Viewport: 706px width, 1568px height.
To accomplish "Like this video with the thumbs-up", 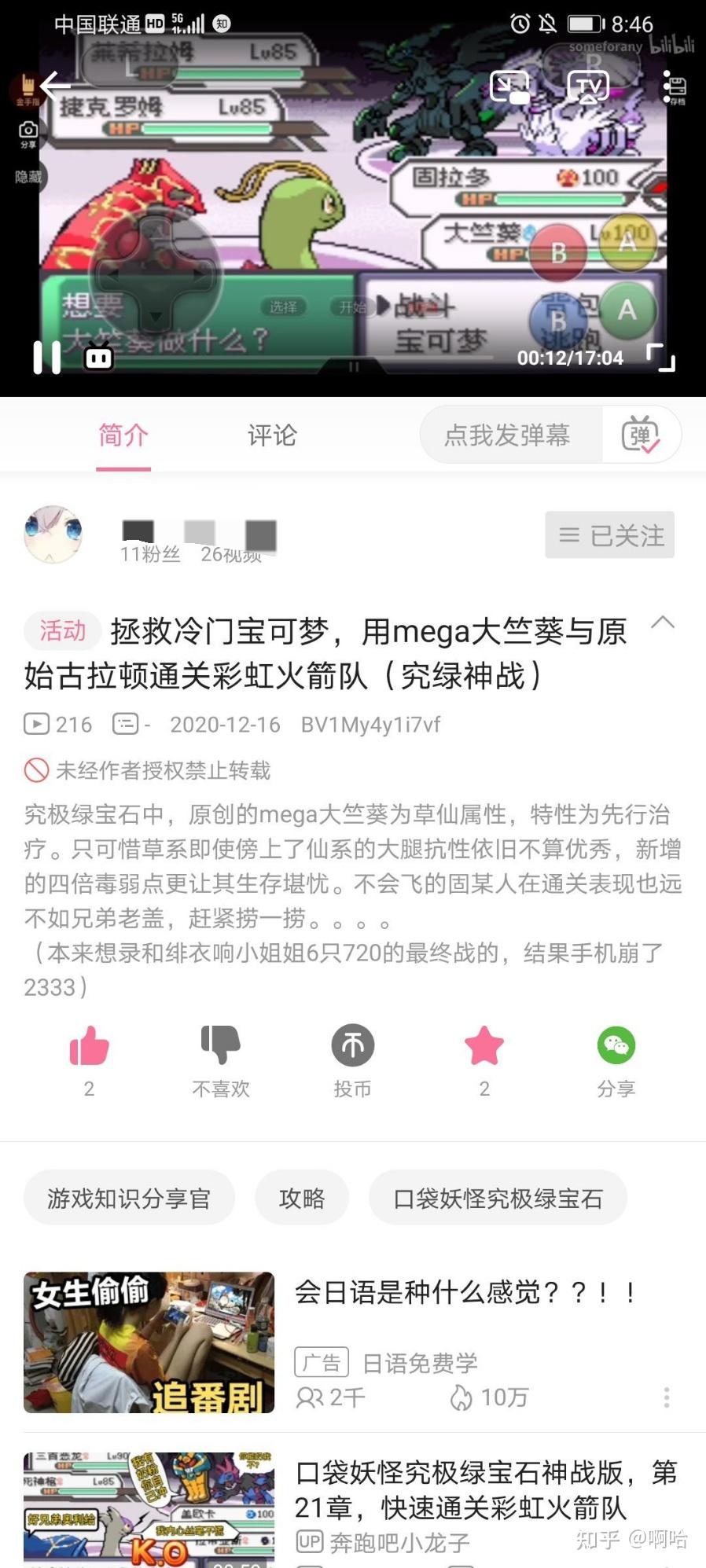I will (89, 1046).
